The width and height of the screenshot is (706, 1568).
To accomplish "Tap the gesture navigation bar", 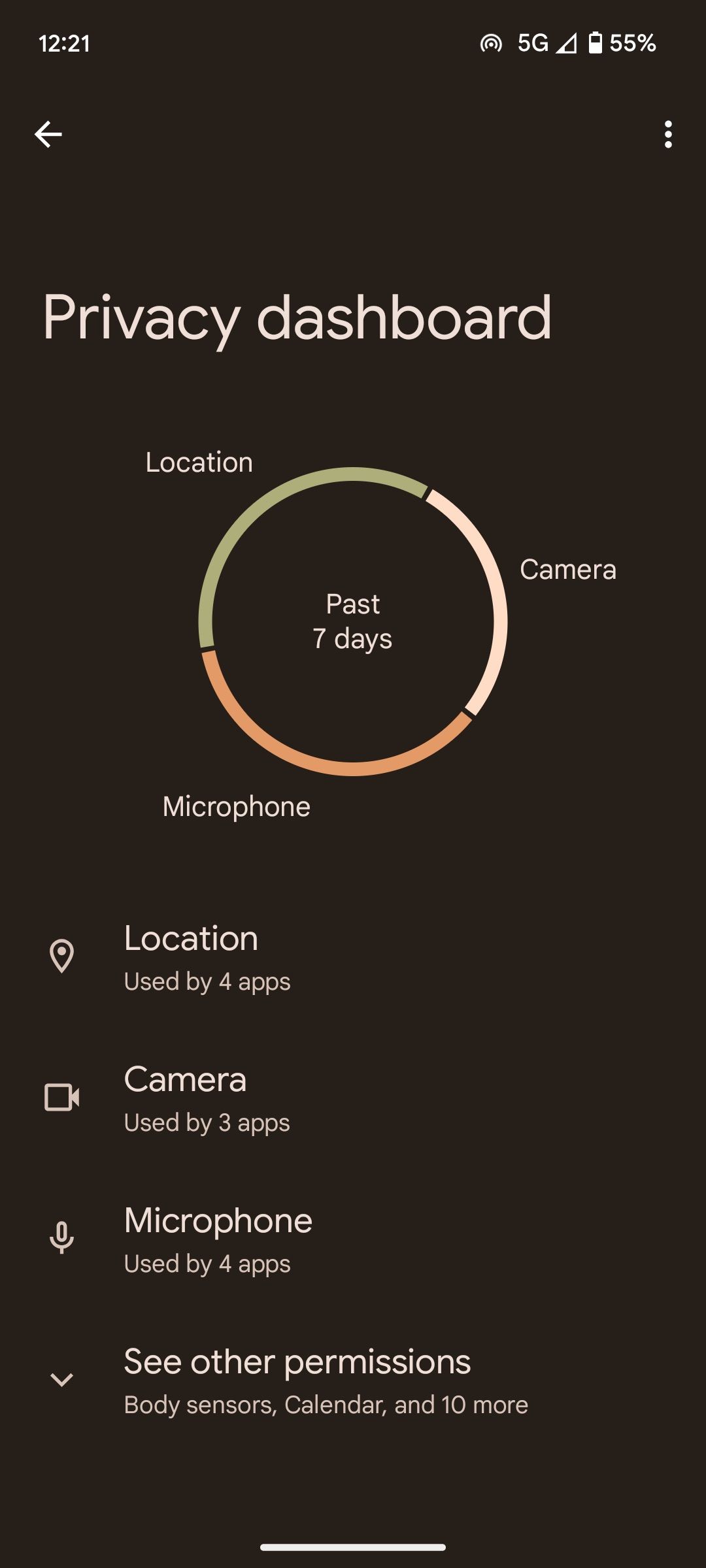I will tap(353, 1547).
